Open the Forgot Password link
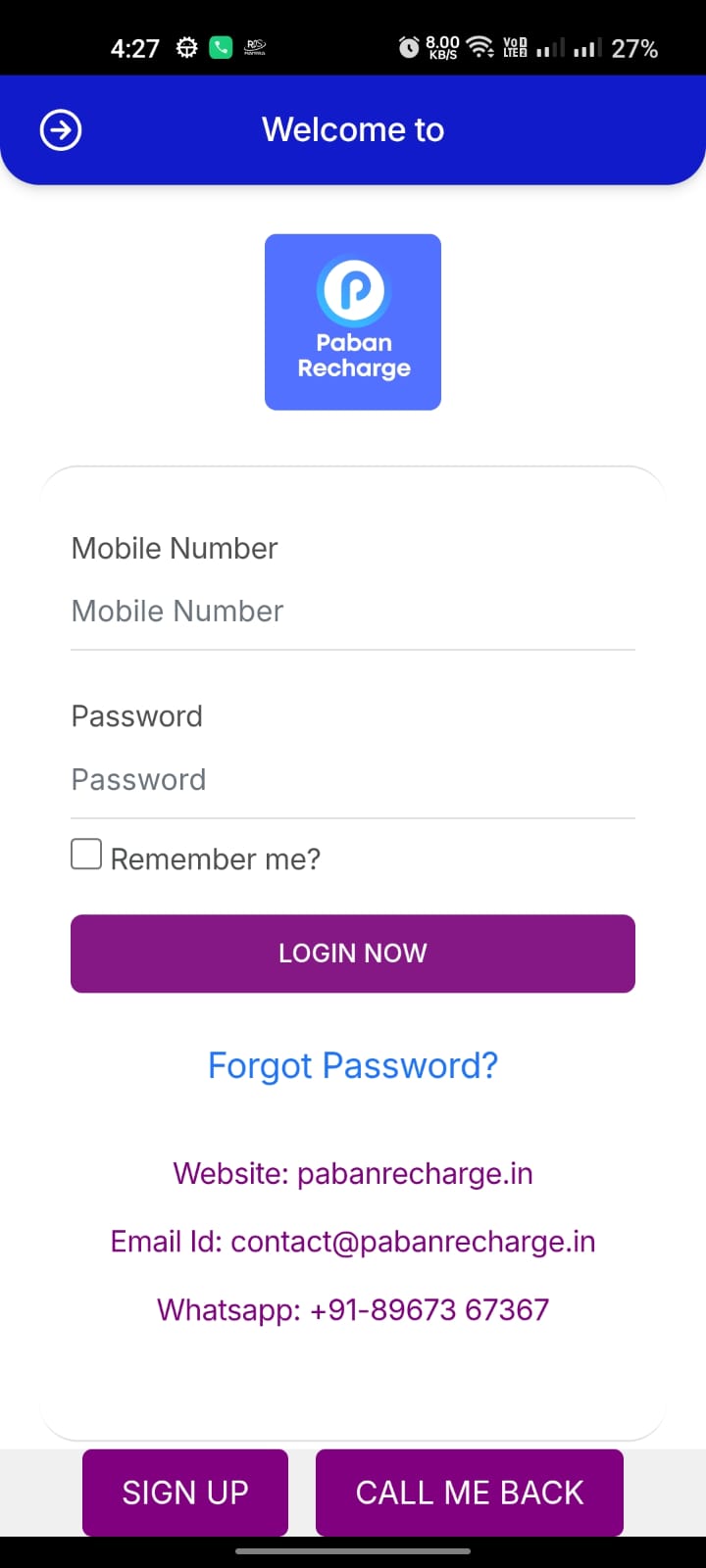The height and width of the screenshot is (1568, 706). tap(352, 1065)
